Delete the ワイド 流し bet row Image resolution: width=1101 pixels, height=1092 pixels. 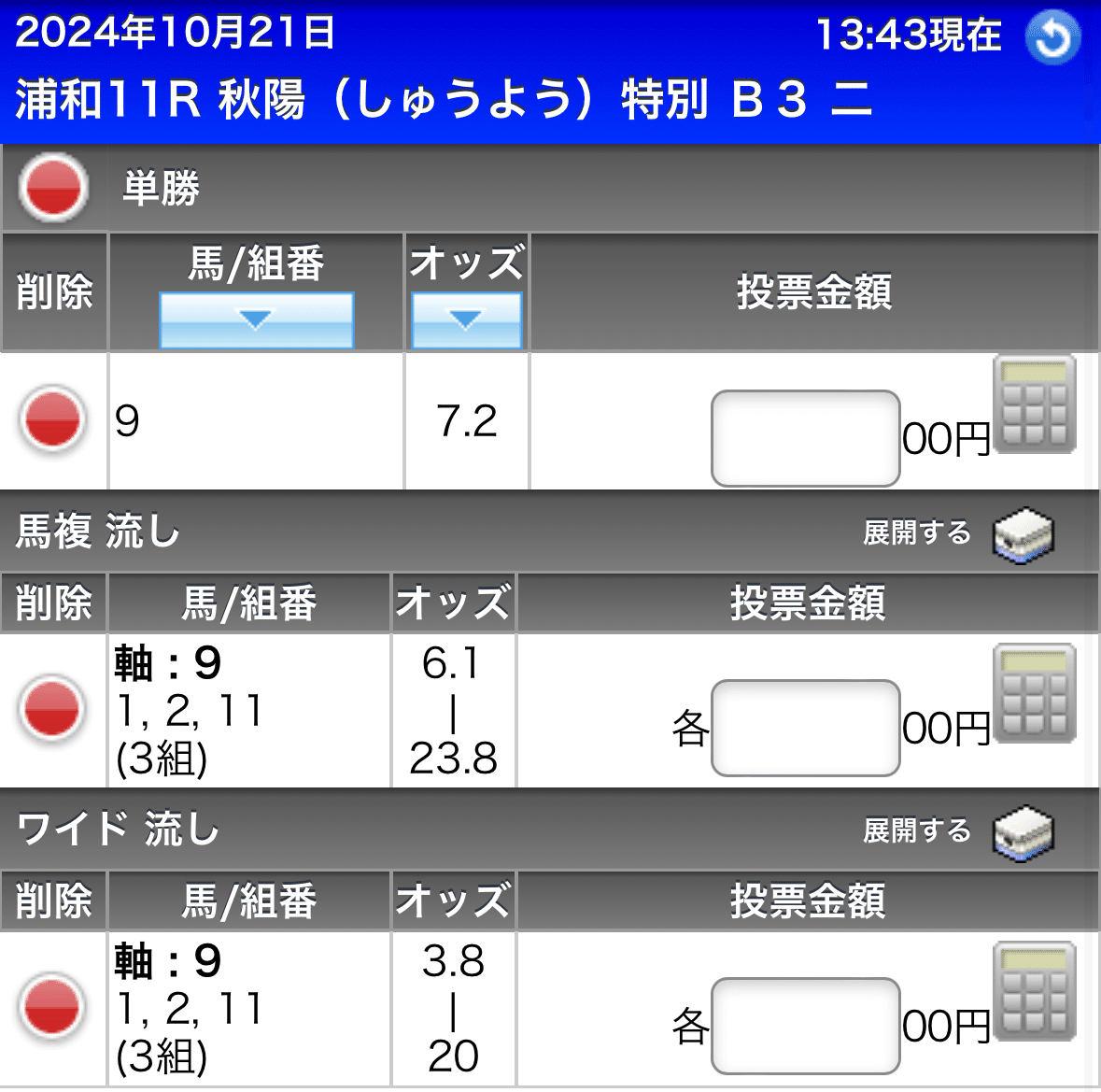(53, 1007)
